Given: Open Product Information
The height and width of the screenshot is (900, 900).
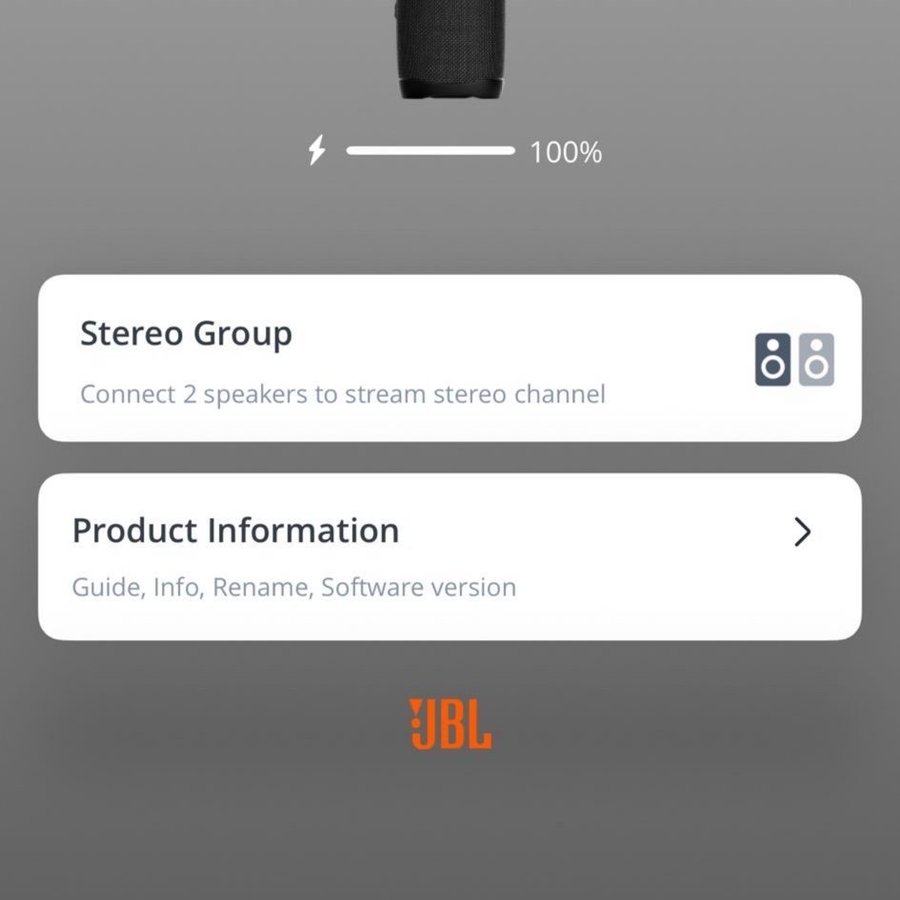Looking at the screenshot, I should 449,556.
